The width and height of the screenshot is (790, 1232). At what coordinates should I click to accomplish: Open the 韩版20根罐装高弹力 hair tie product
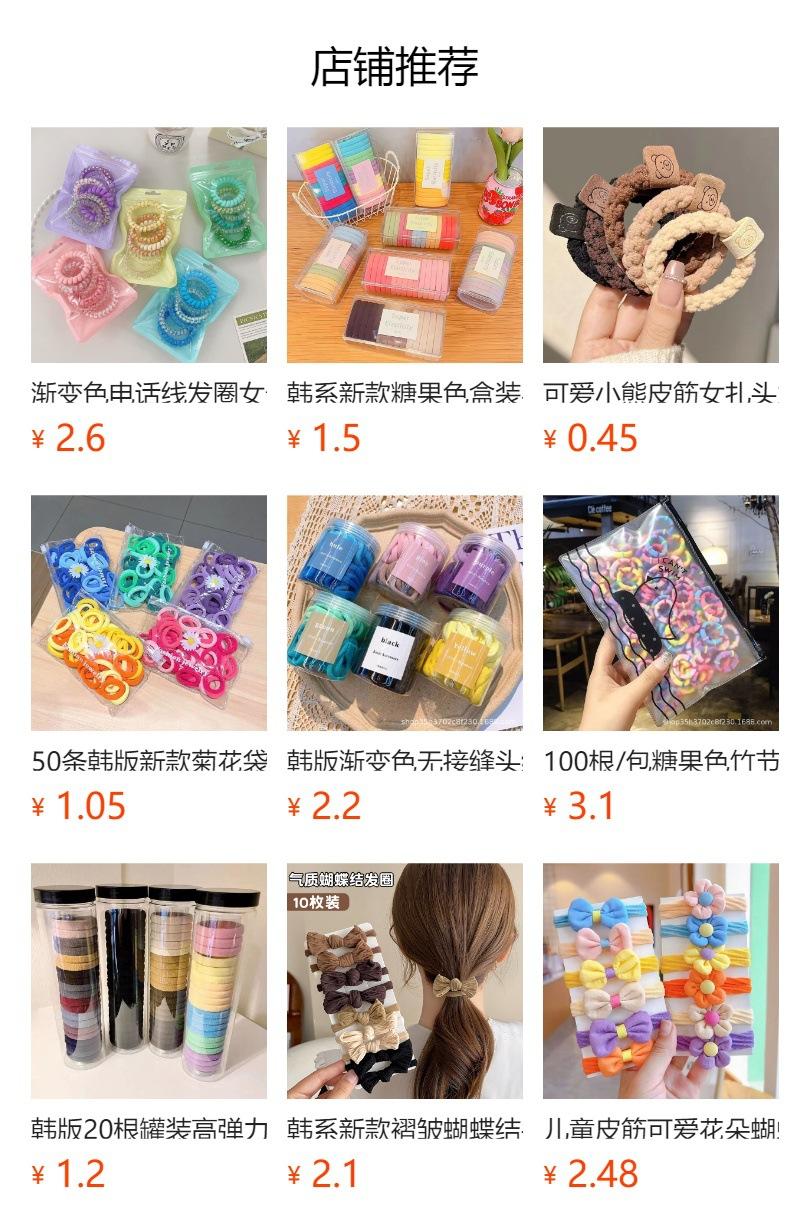coord(149,981)
